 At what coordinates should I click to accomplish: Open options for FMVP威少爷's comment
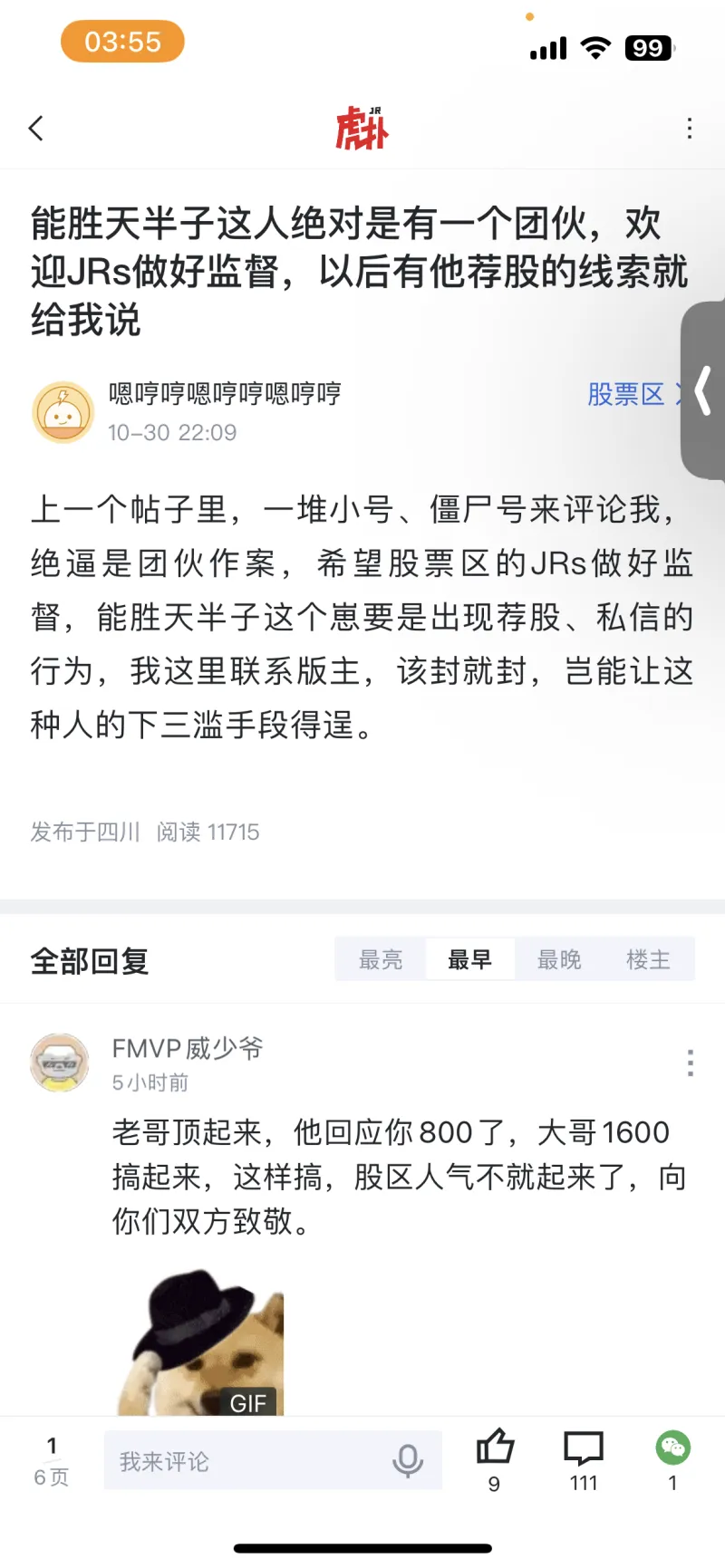point(690,1063)
